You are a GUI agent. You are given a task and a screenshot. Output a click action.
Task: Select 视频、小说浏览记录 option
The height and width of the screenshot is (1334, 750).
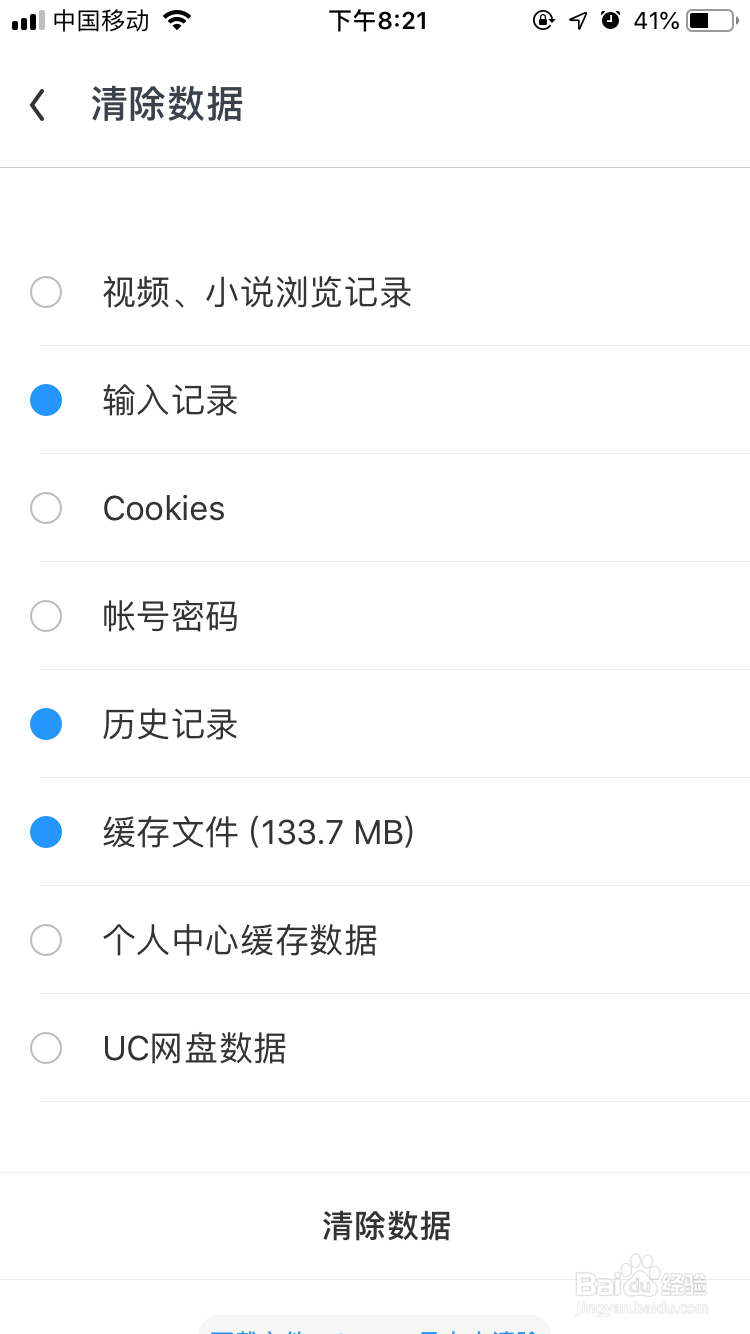(x=45, y=292)
